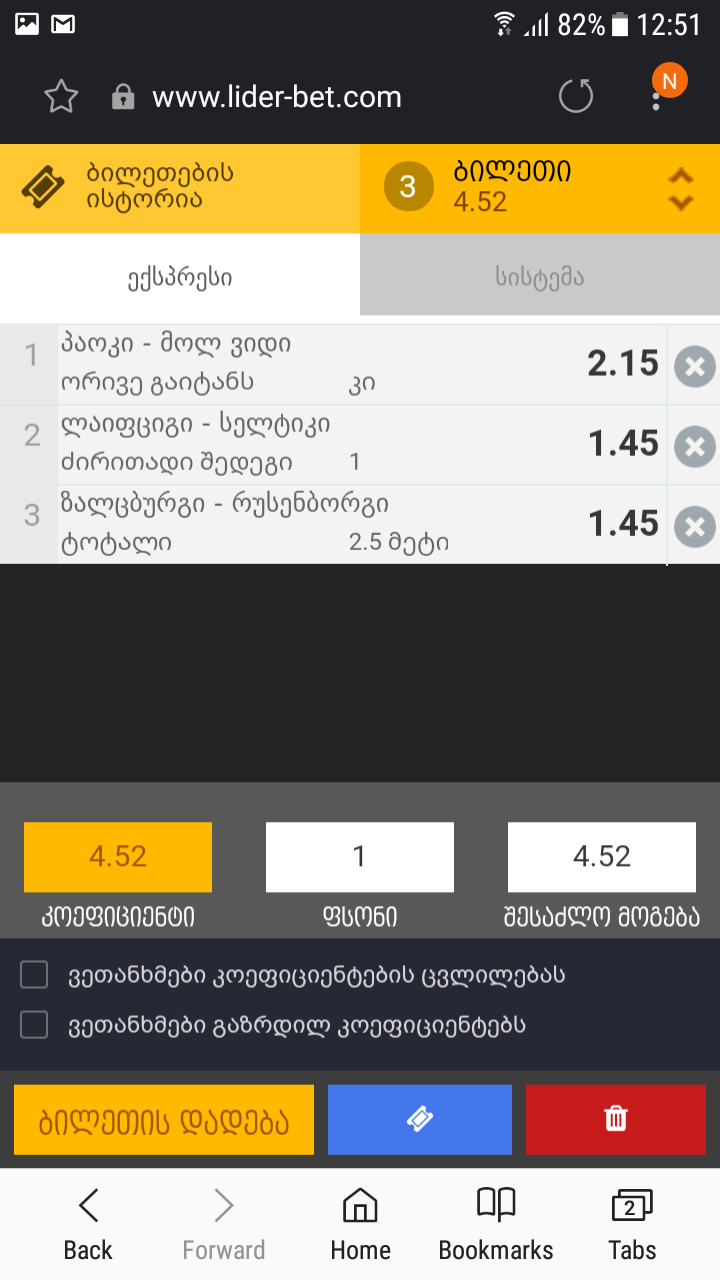Remove the ლაიფციგი - სელტიკი bet

pos(694,446)
